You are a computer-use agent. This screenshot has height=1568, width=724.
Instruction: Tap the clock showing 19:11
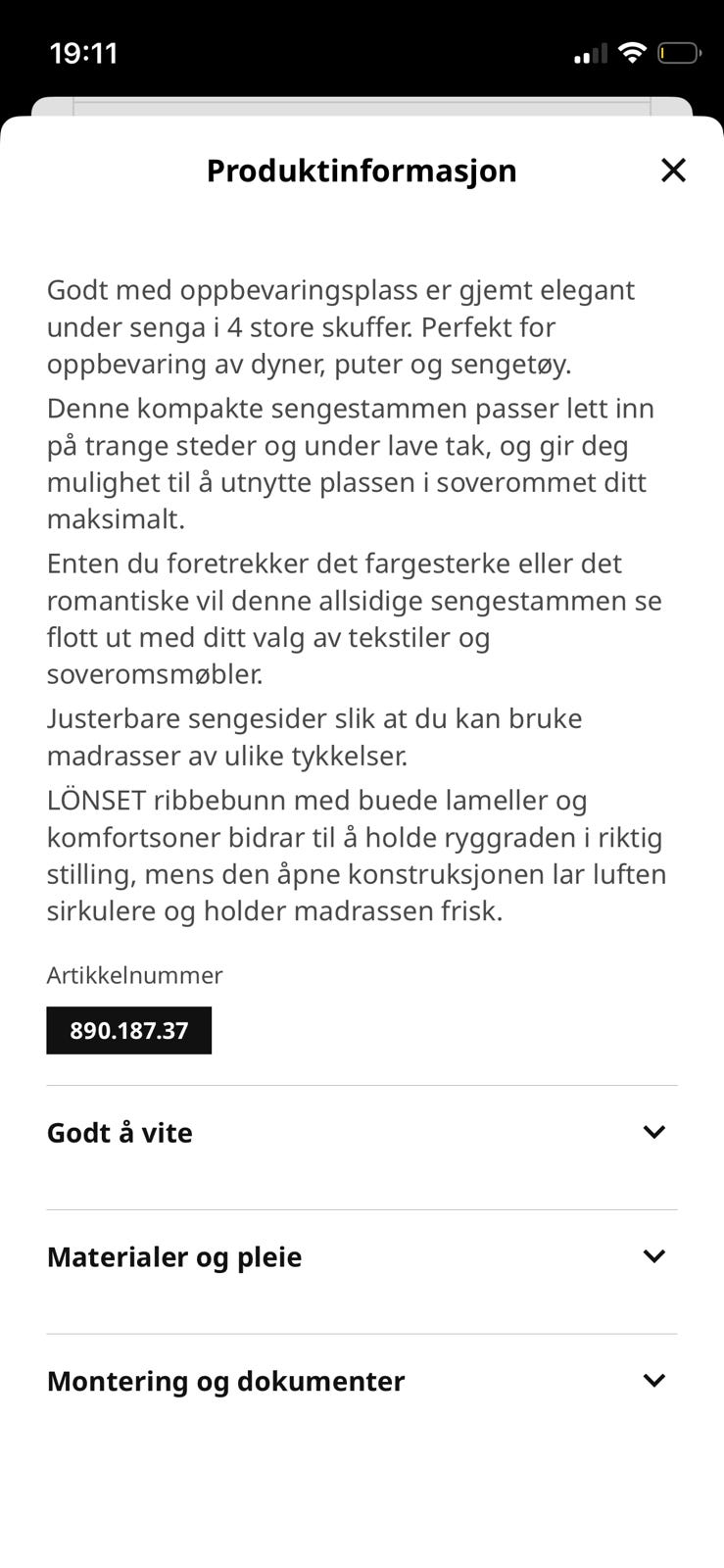coord(84,53)
